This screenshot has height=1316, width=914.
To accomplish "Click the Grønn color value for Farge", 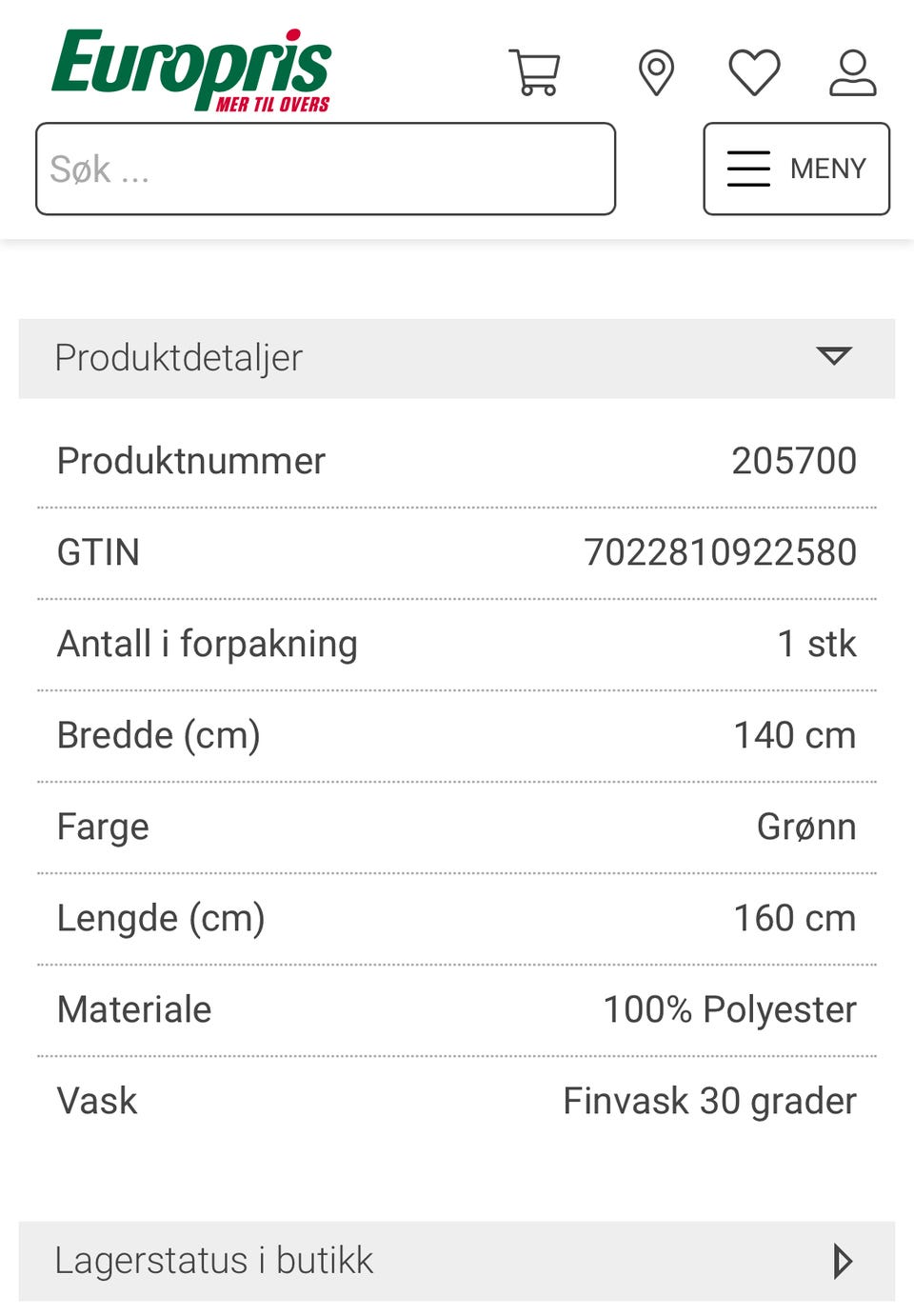I will coord(807,827).
